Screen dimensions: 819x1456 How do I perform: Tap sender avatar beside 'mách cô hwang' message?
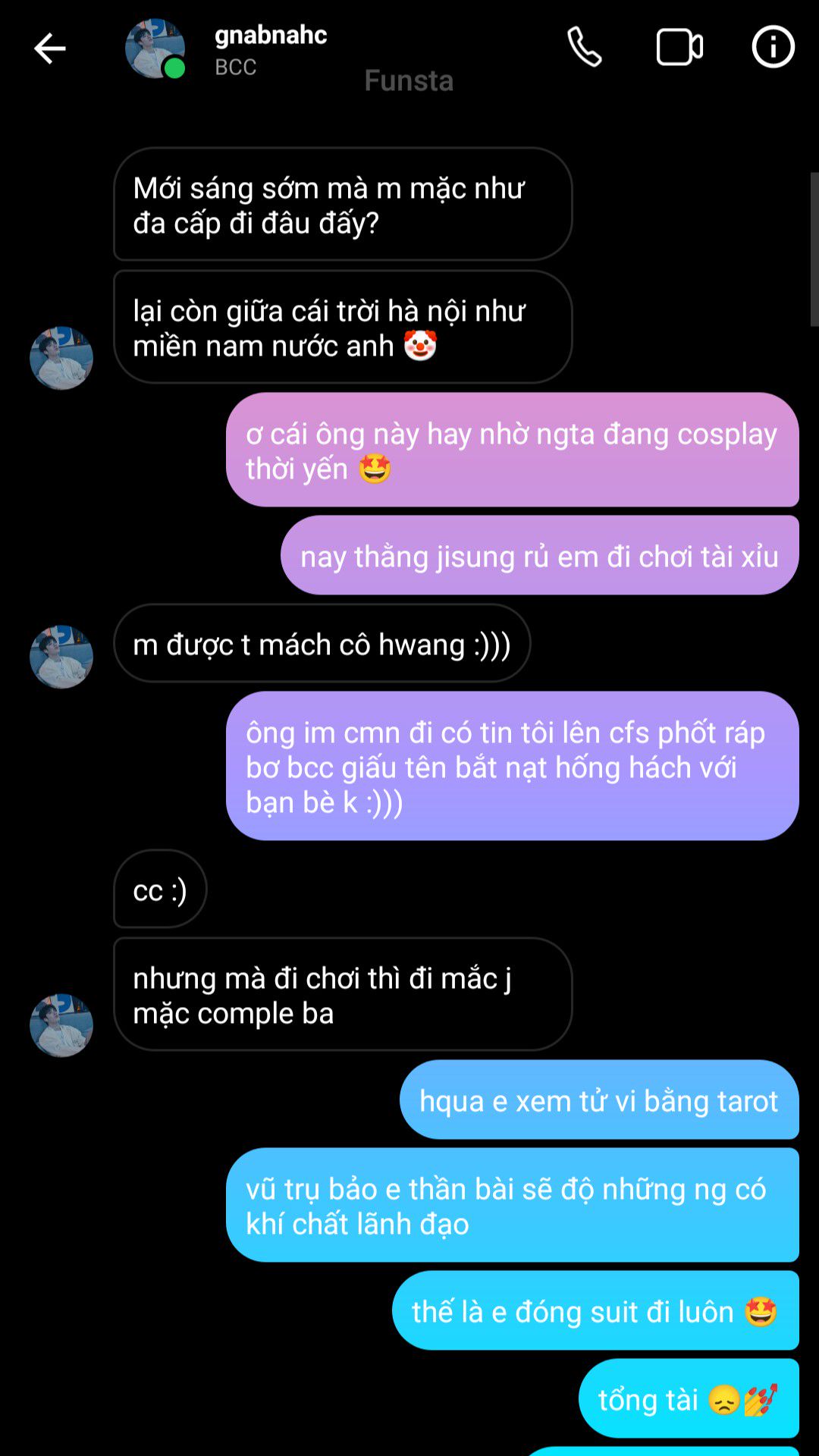click(x=61, y=657)
